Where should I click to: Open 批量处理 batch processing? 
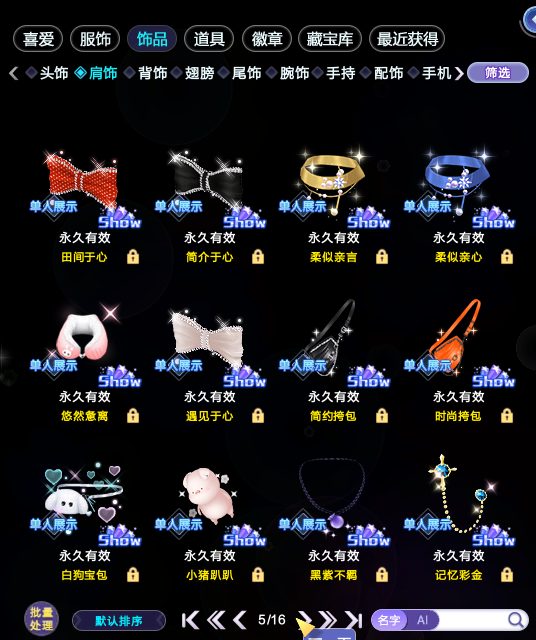pyautogui.click(x=41, y=620)
